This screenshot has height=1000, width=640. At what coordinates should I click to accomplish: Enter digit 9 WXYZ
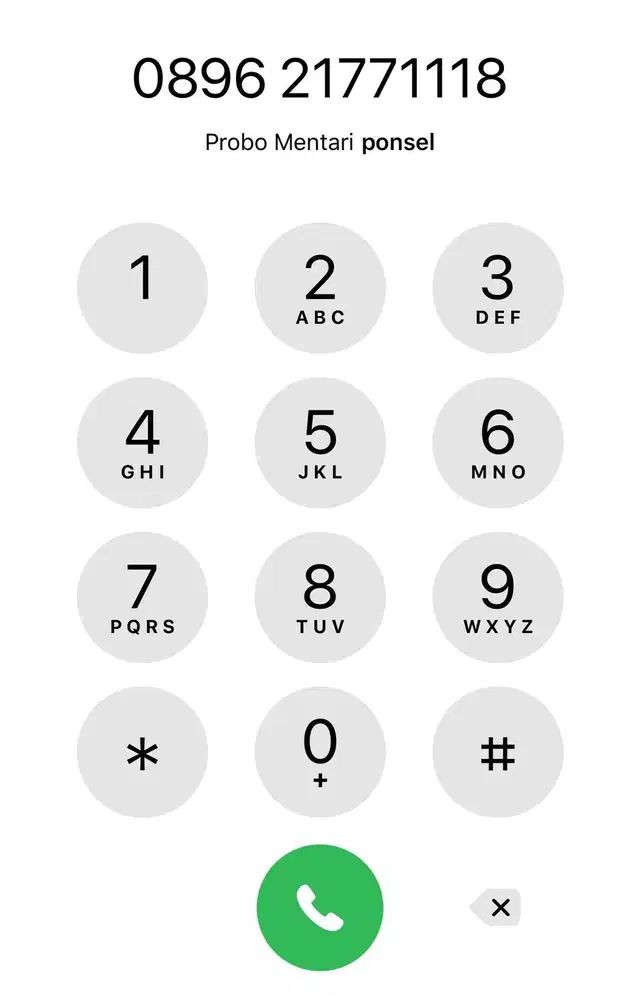497,598
